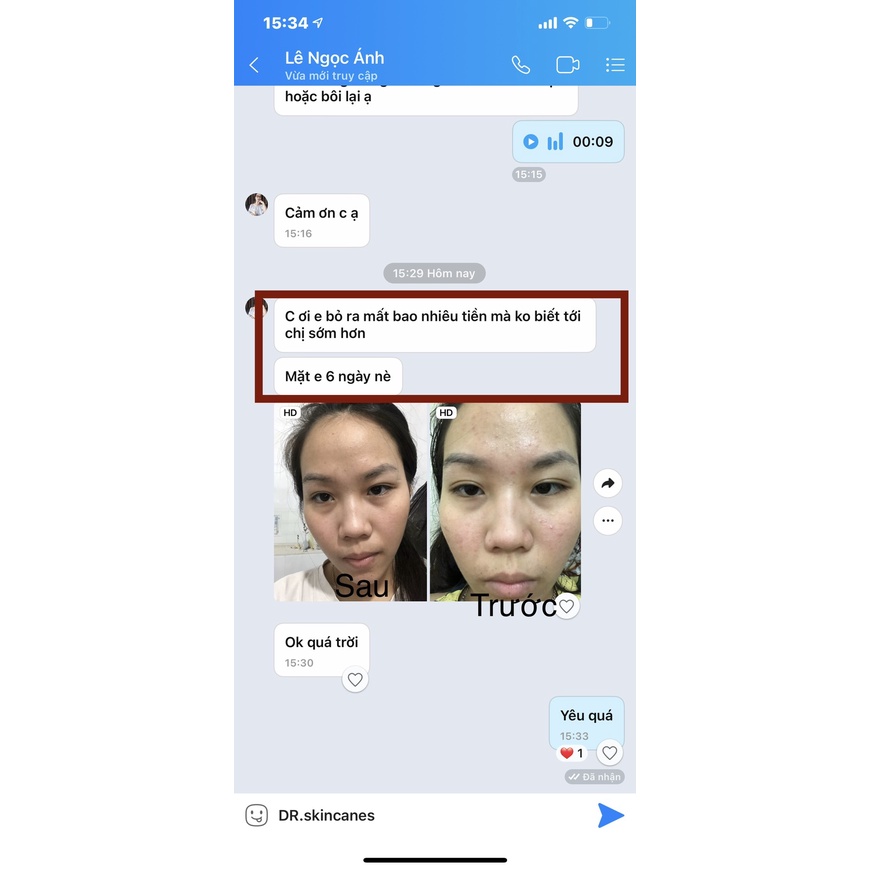Open the conversation options menu
The height and width of the screenshot is (870, 870).
point(615,65)
